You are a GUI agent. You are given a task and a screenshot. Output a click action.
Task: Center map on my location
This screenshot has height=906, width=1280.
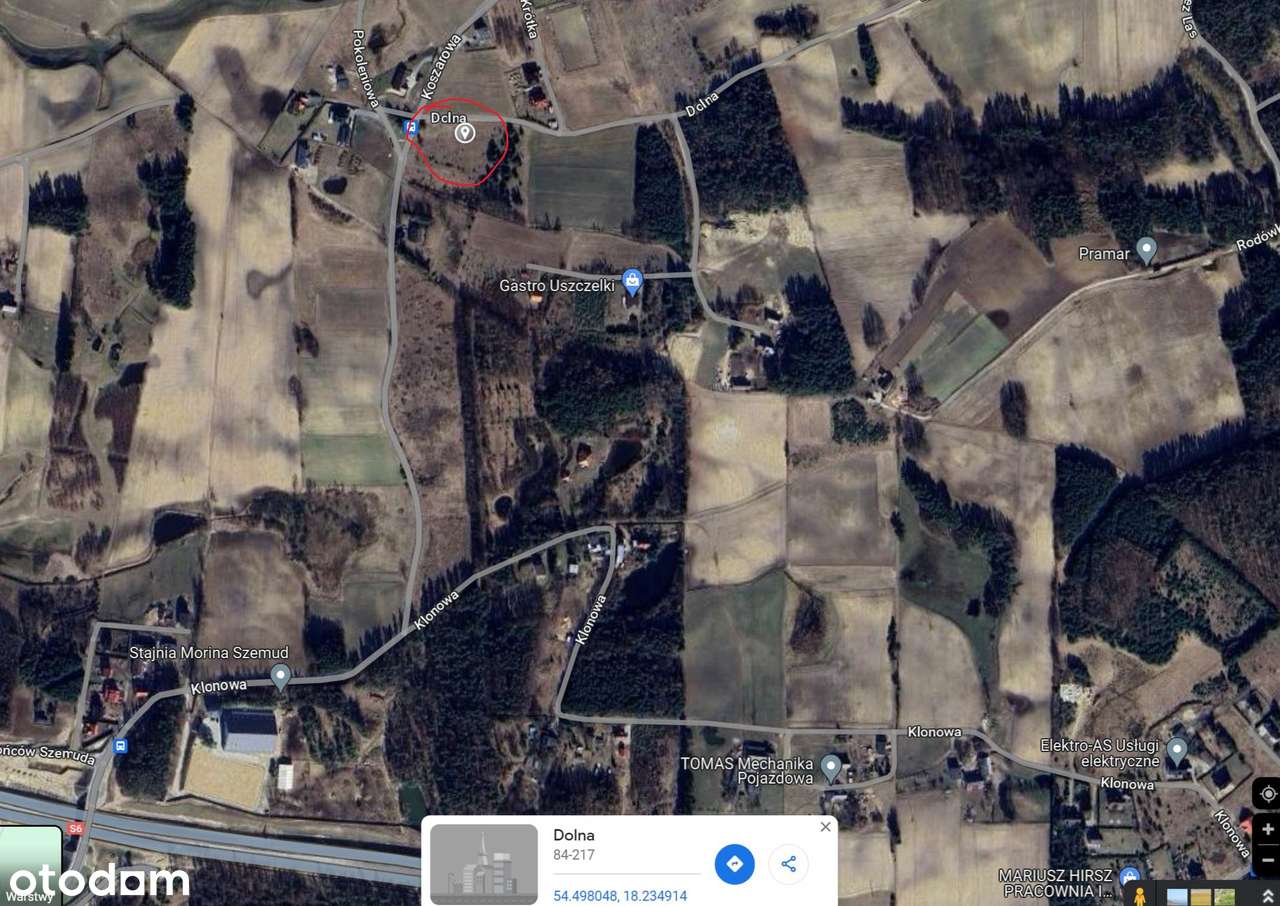pos(1267,794)
